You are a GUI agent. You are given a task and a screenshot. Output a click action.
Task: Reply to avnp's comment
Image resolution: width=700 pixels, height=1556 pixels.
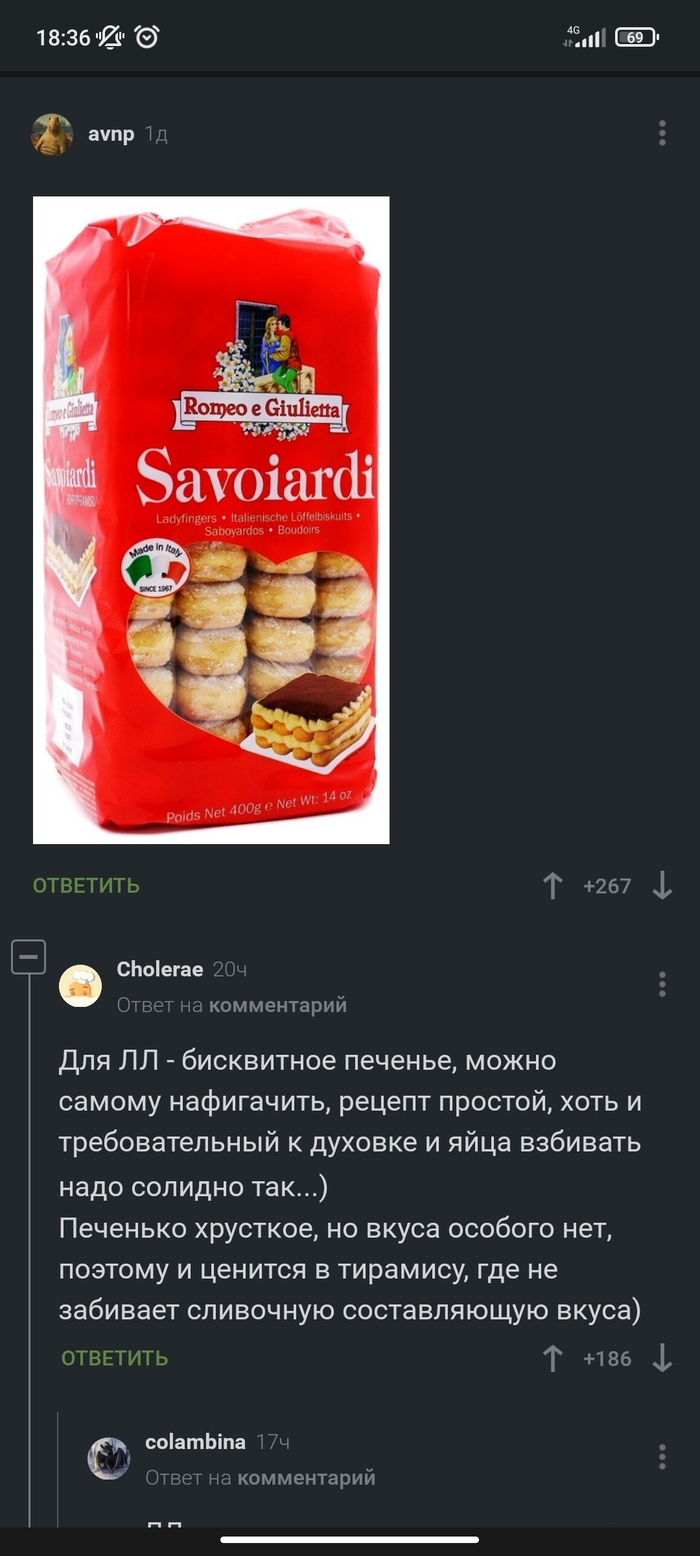tap(86, 885)
